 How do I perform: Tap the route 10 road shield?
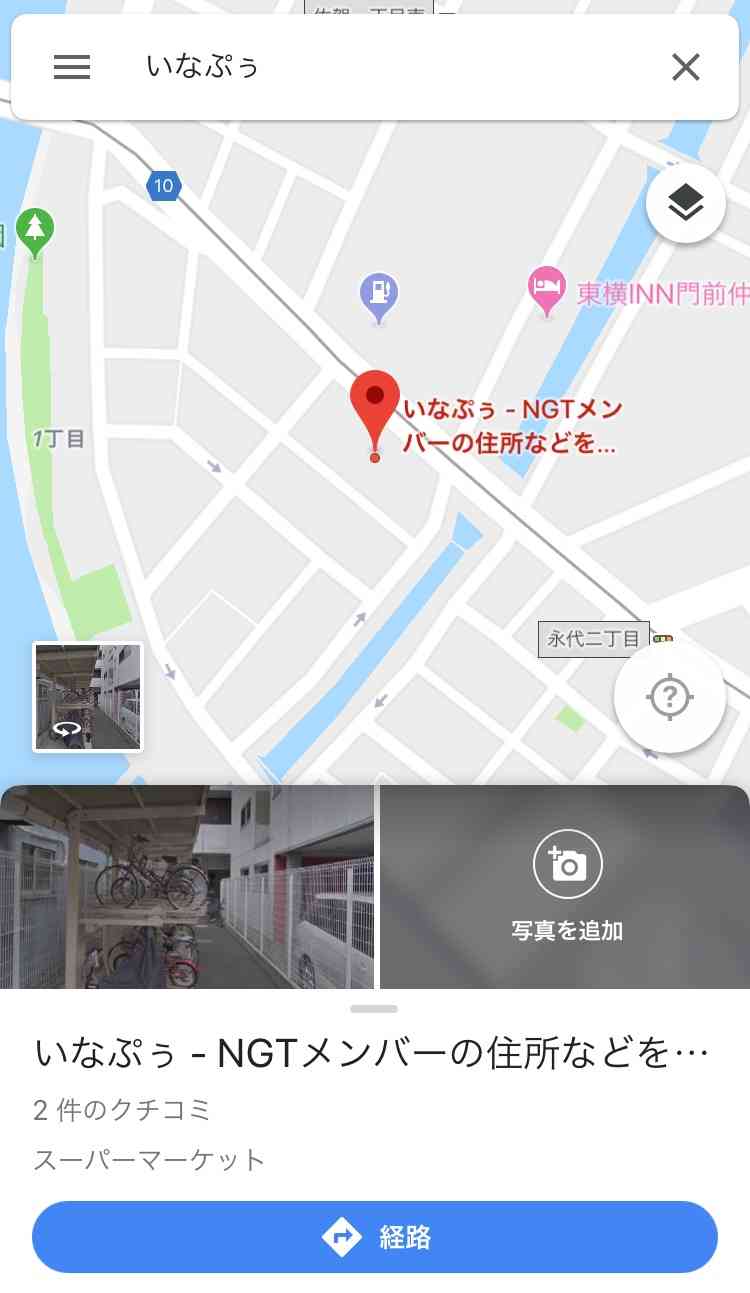tap(166, 186)
